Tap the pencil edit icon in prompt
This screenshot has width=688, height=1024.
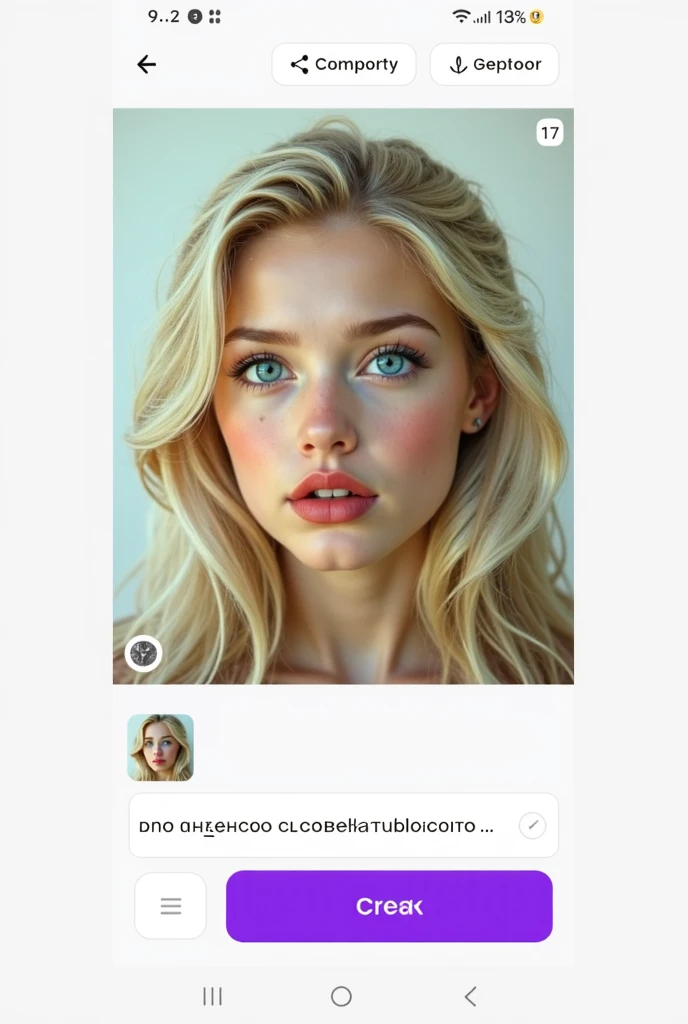click(532, 826)
